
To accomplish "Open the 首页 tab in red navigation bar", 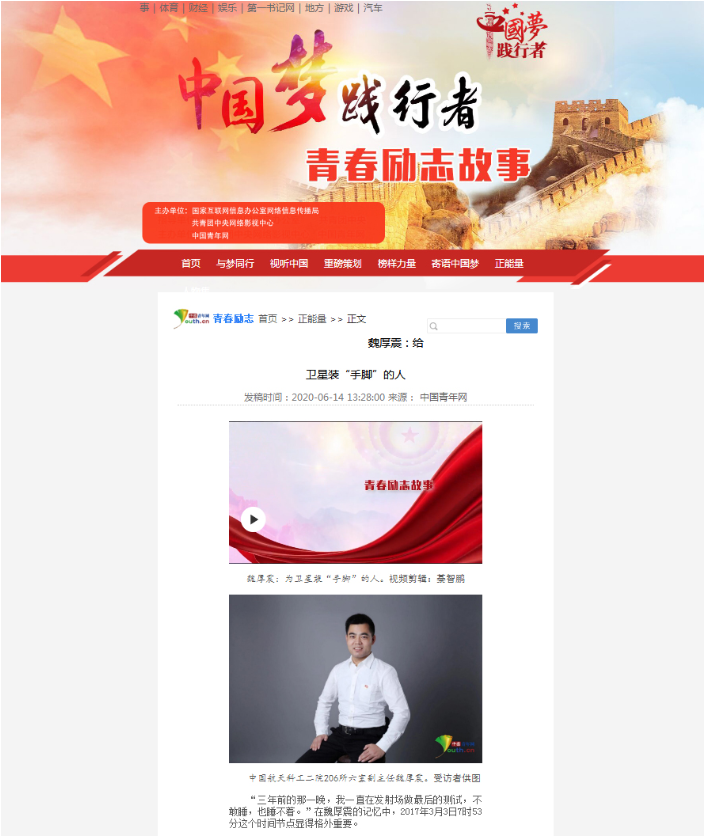I will click(x=190, y=264).
